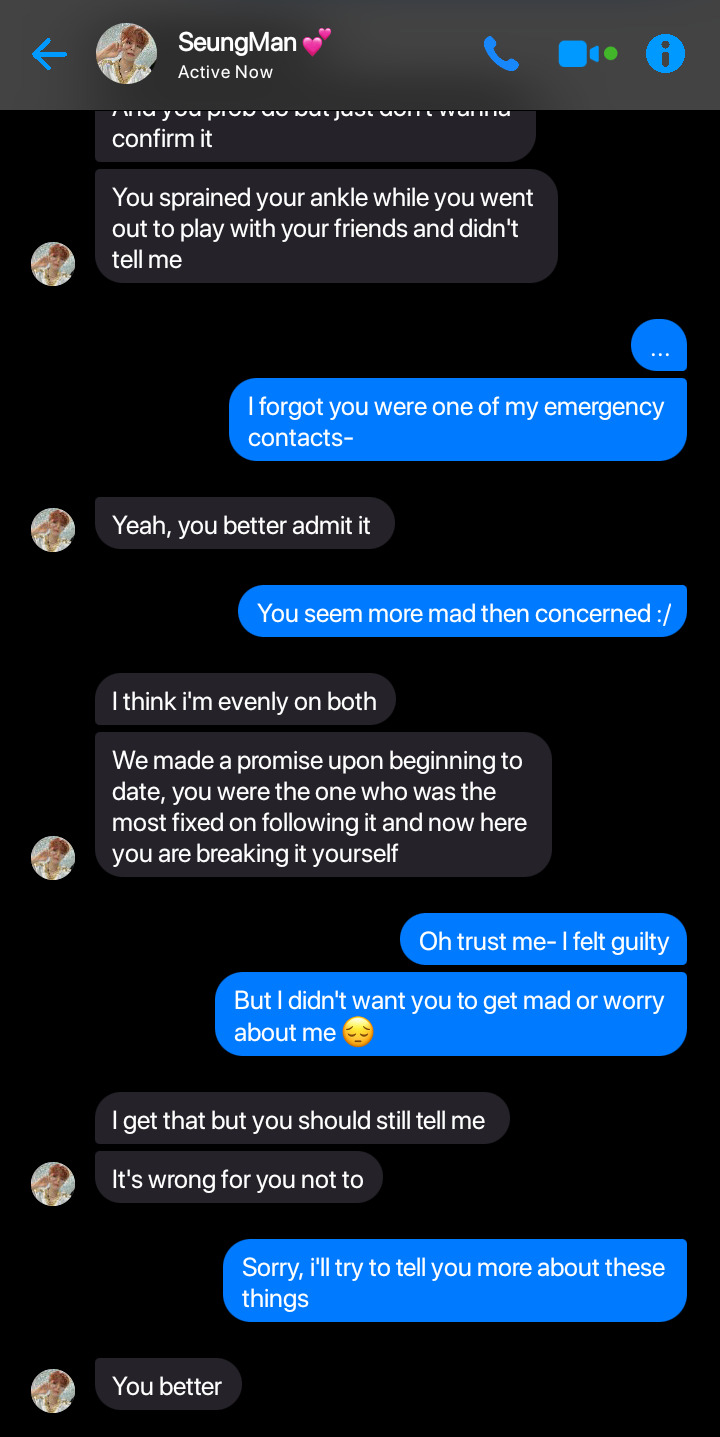Open SeungMan's profile from the header
The width and height of the screenshot is (720, 1437).
click(126, 54)
